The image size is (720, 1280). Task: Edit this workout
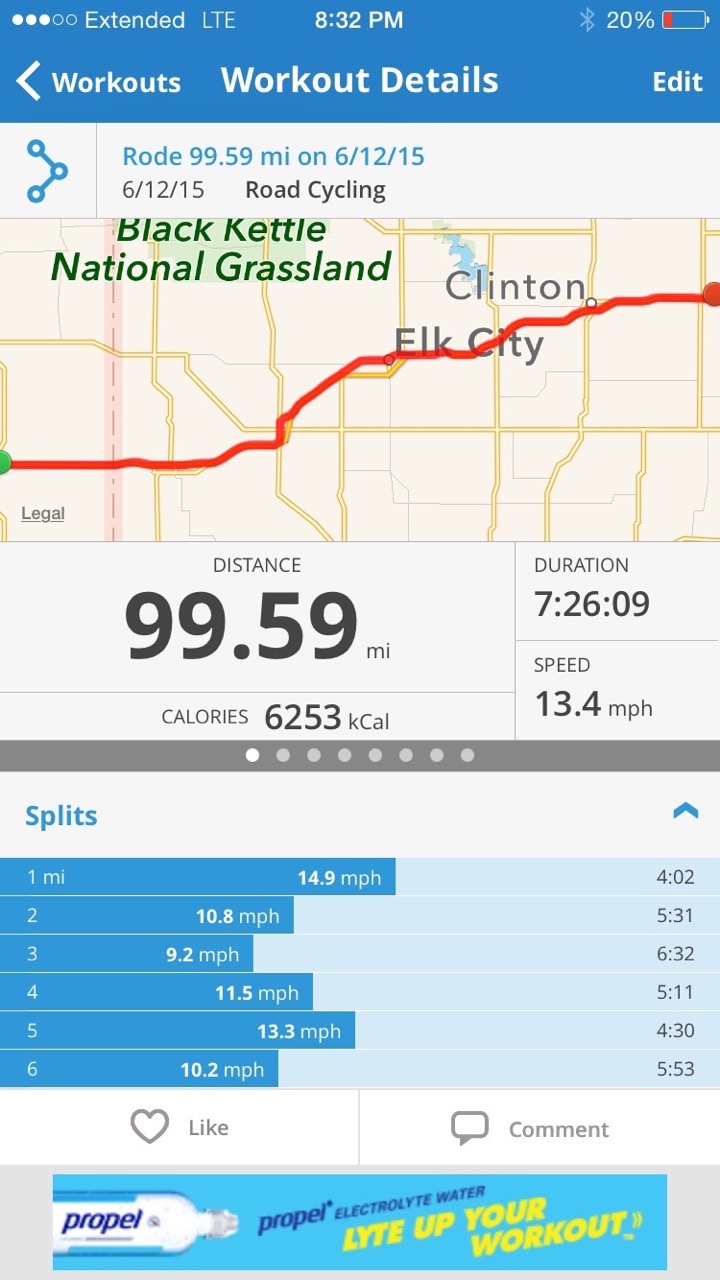[x=677, y=82]
